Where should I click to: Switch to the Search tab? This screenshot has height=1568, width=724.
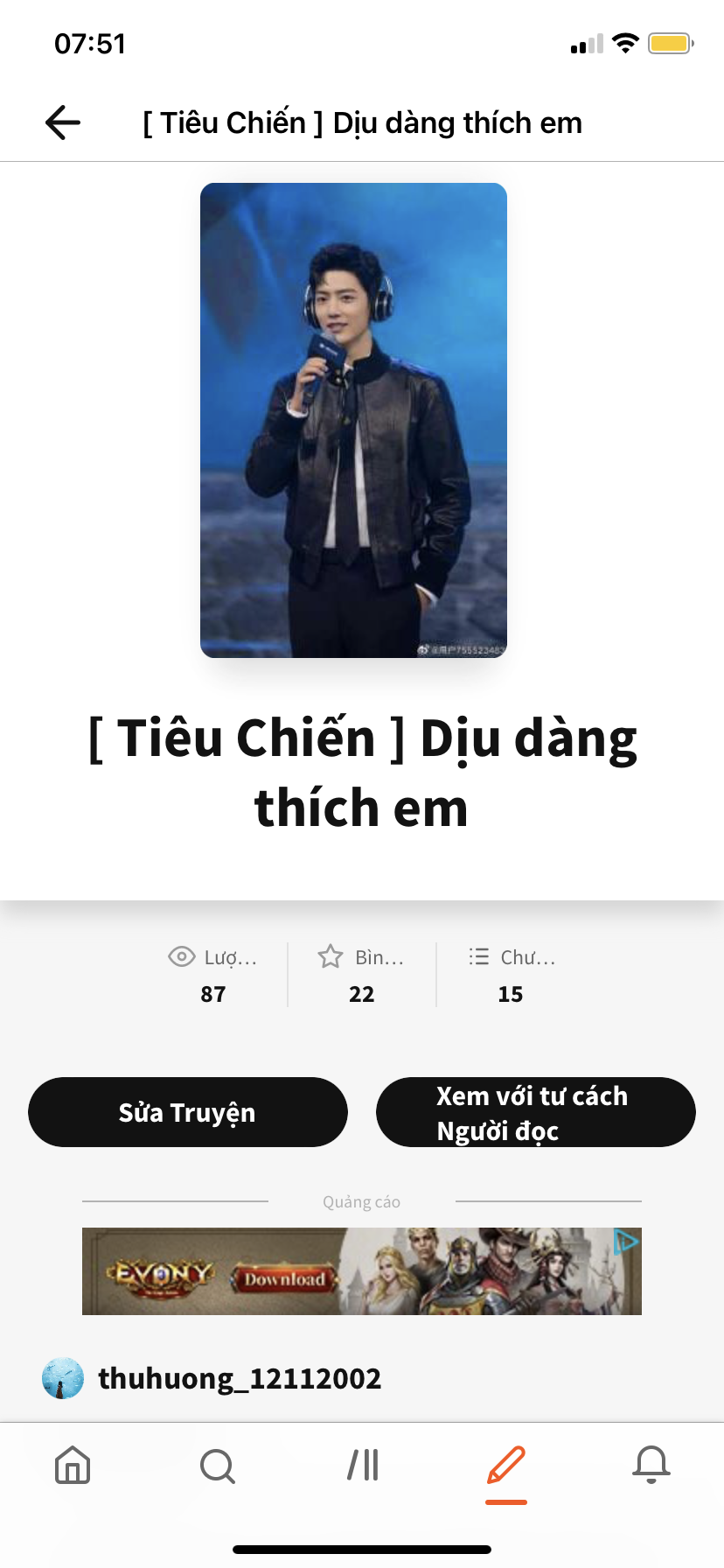[217, 1465]
